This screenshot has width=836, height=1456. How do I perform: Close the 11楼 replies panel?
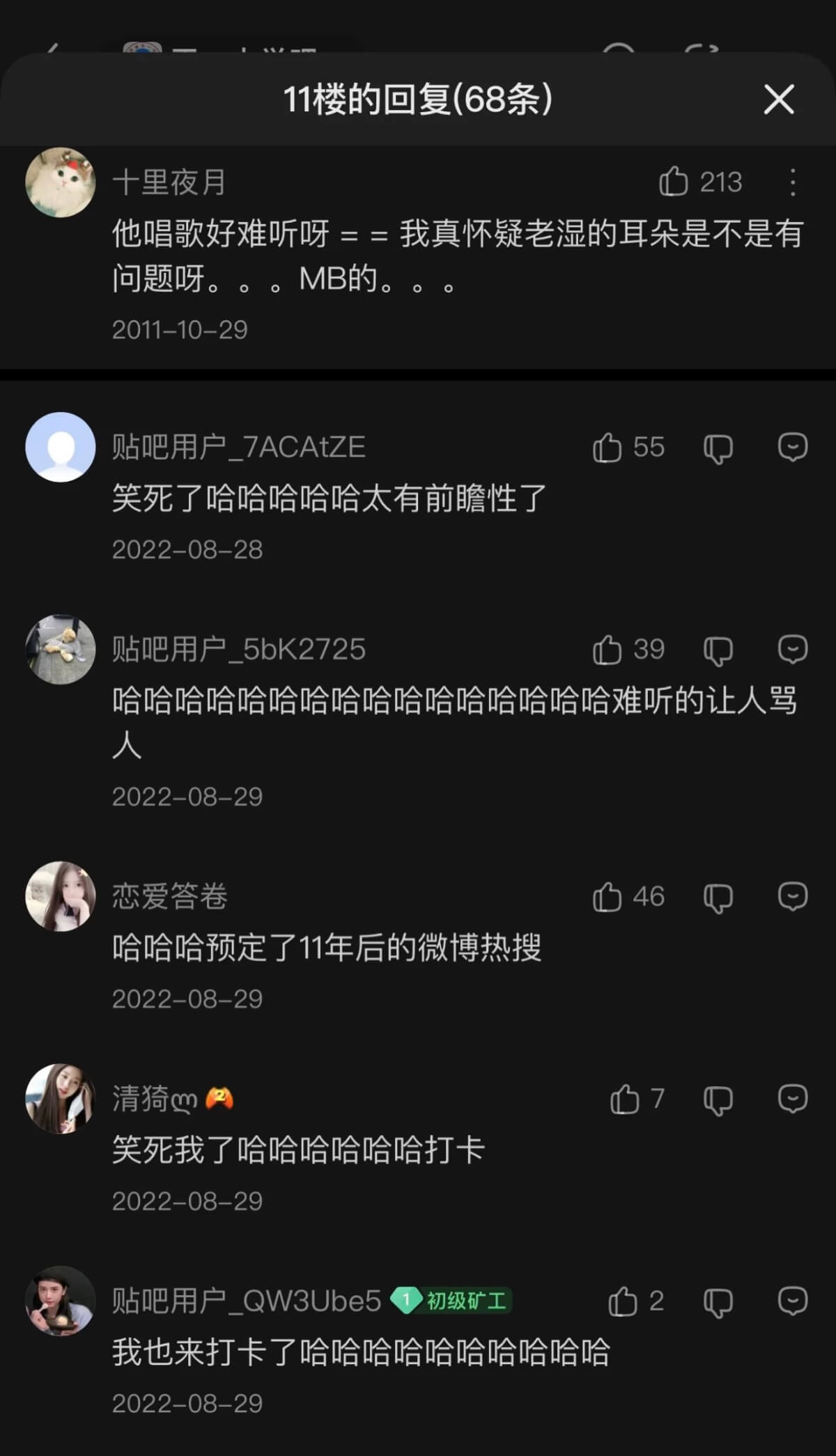778,99
